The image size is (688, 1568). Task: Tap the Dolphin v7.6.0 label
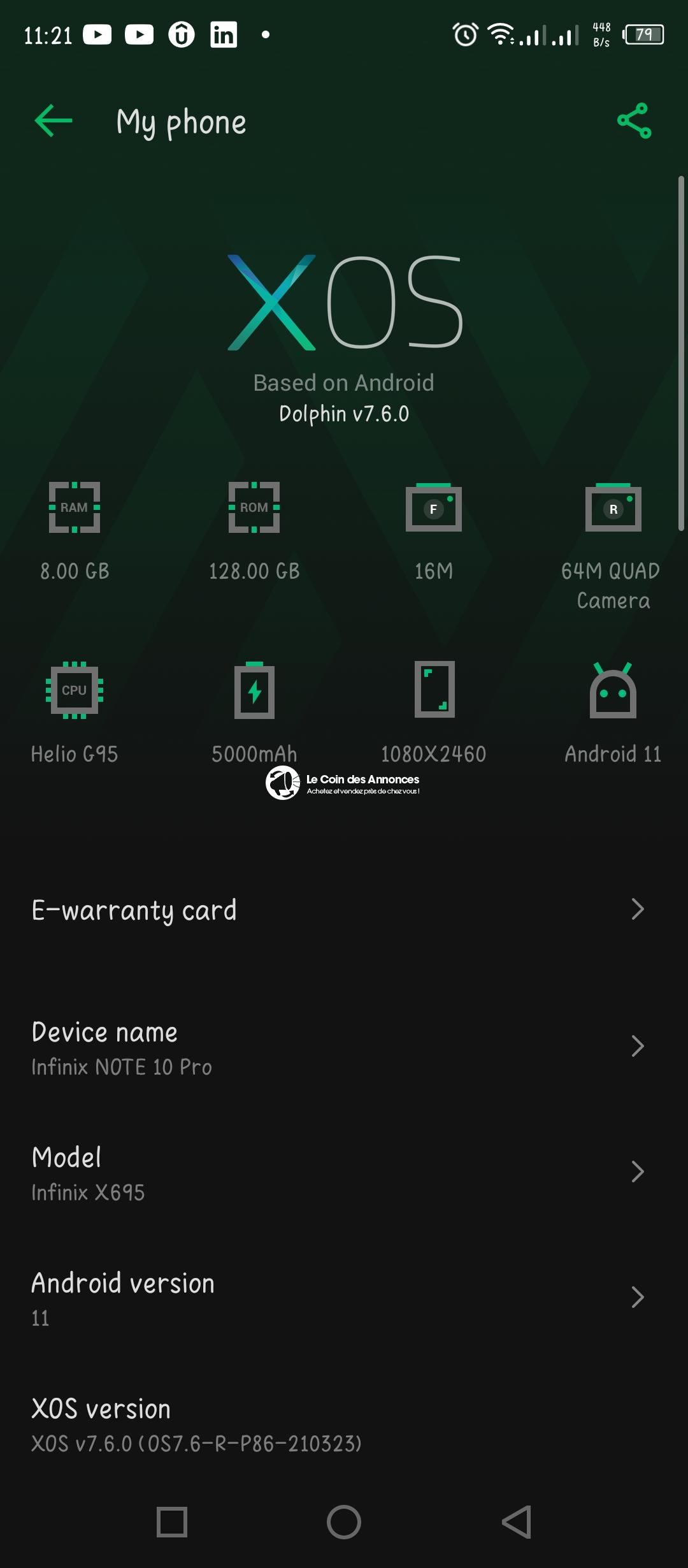(344, 413)
